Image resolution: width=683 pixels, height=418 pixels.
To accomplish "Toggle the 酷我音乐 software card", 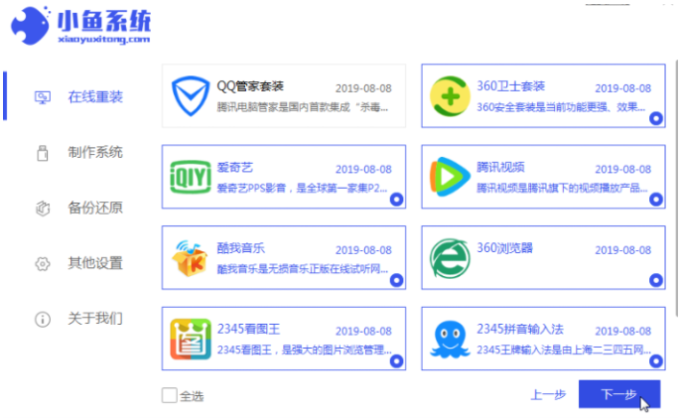I will (x=283, y=257).
